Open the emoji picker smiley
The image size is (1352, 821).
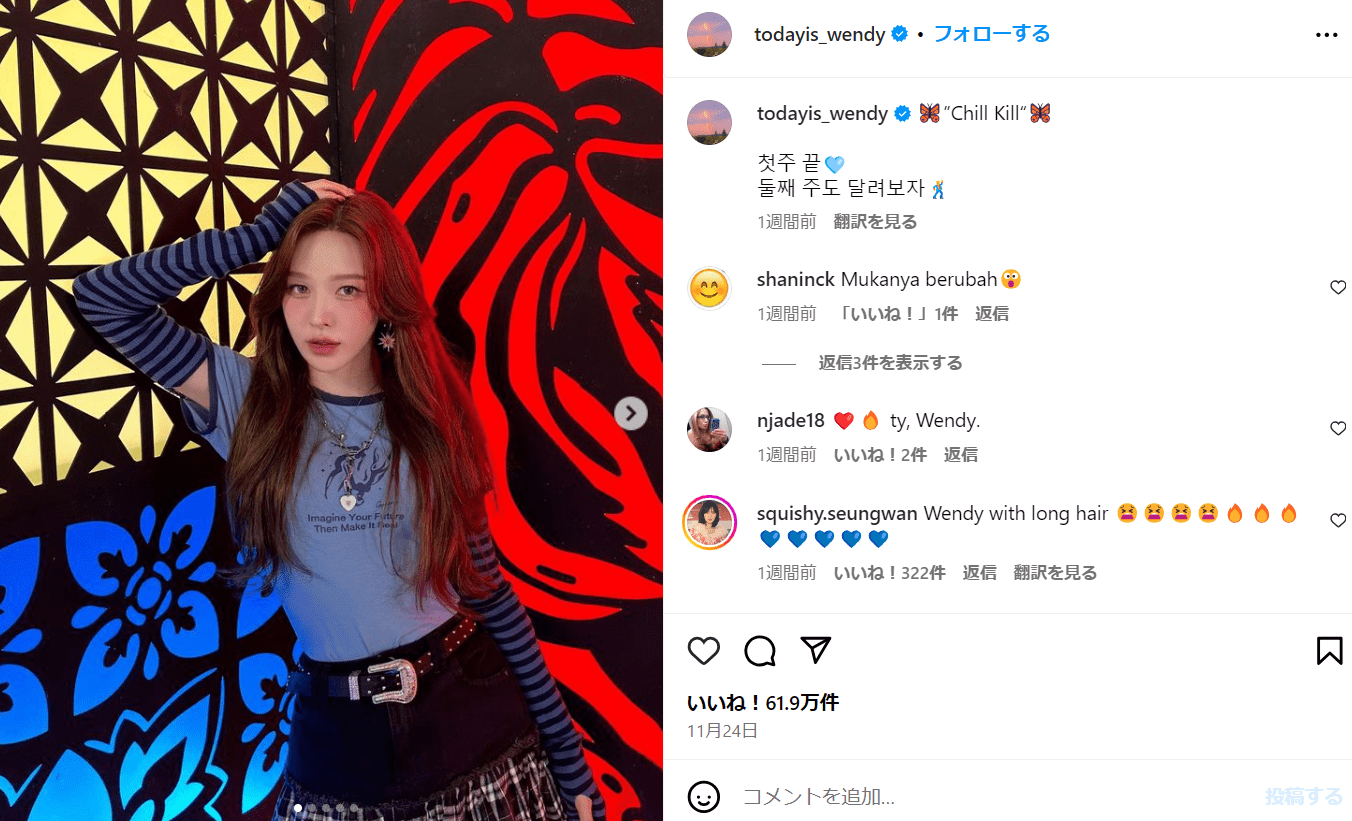coord(704,796)
